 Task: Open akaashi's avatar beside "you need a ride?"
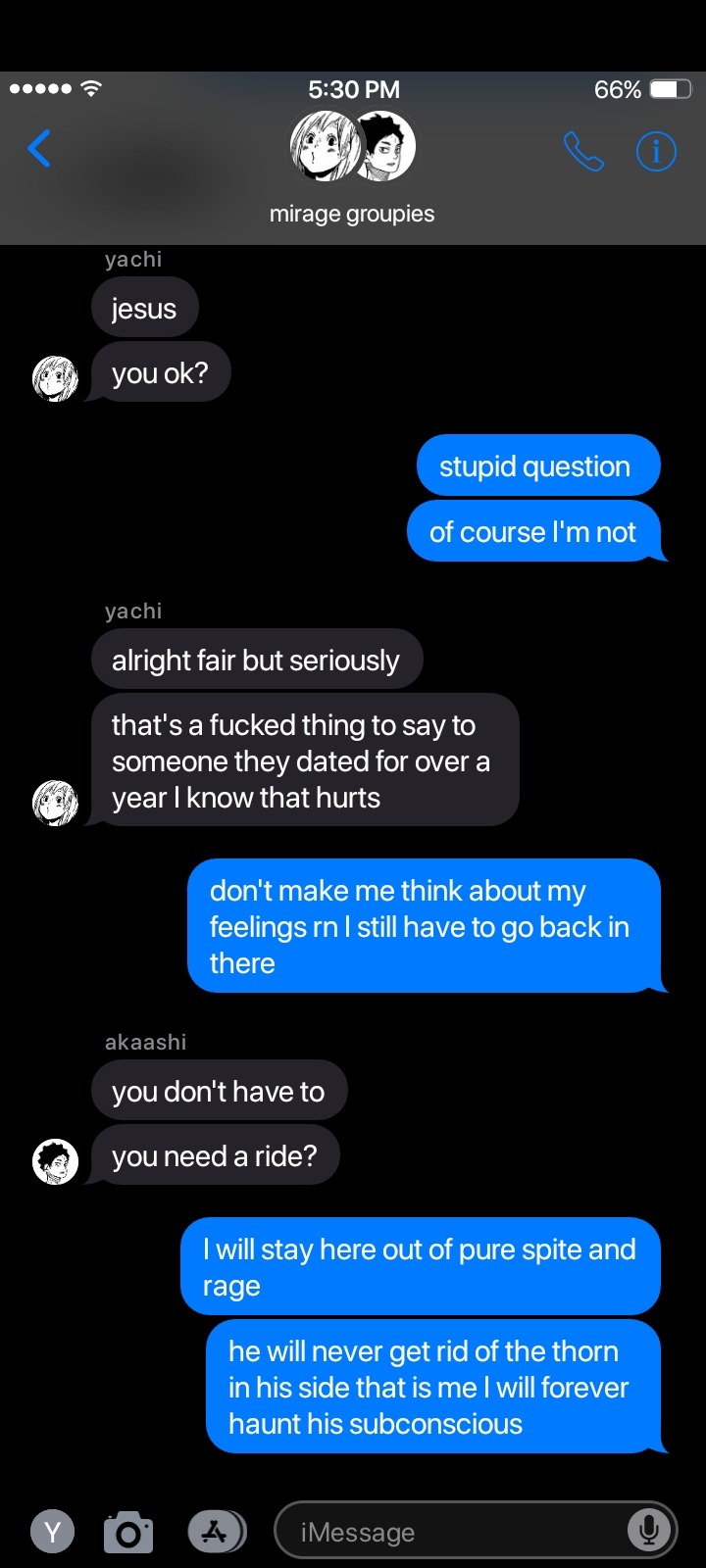[55, 1162]
